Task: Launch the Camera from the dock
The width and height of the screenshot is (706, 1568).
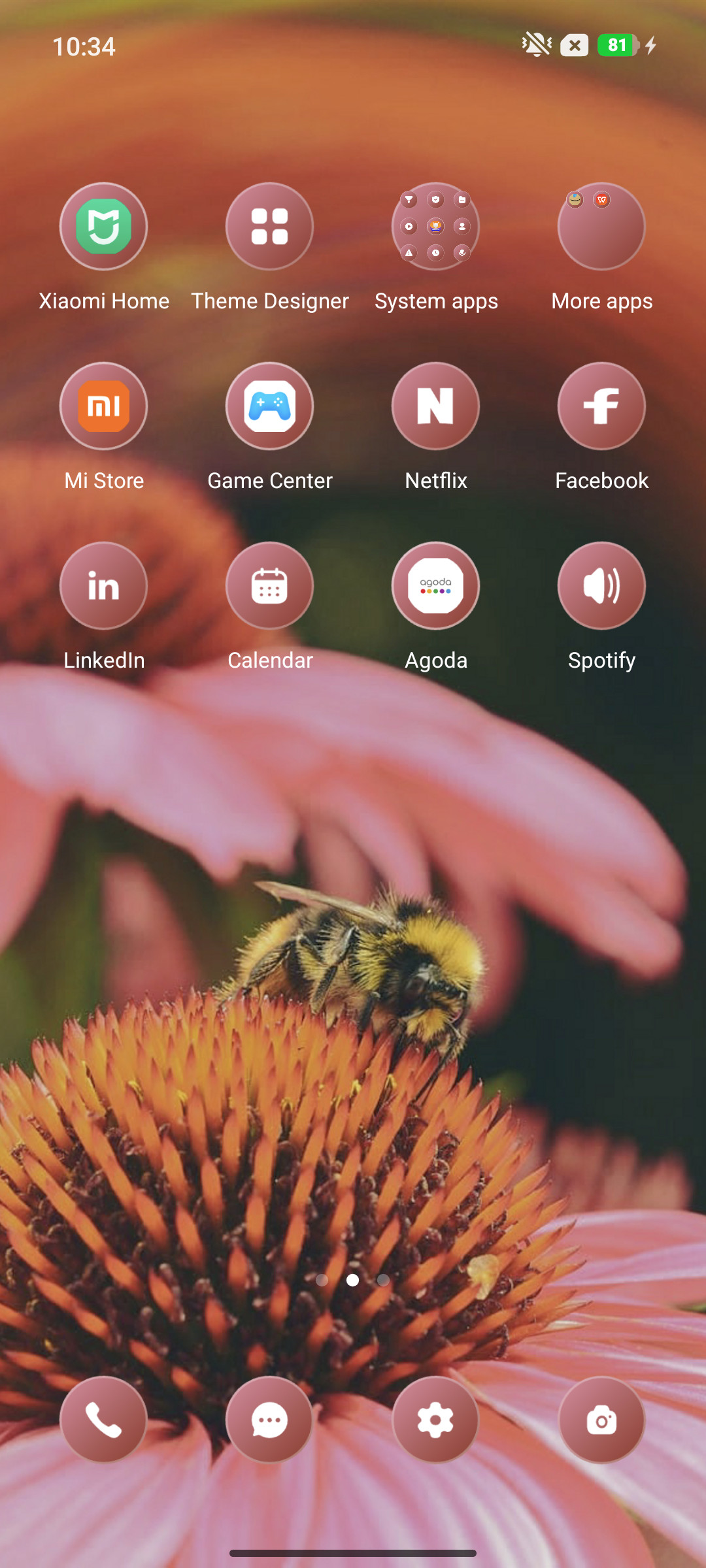Action: (x=601, y=1420)
